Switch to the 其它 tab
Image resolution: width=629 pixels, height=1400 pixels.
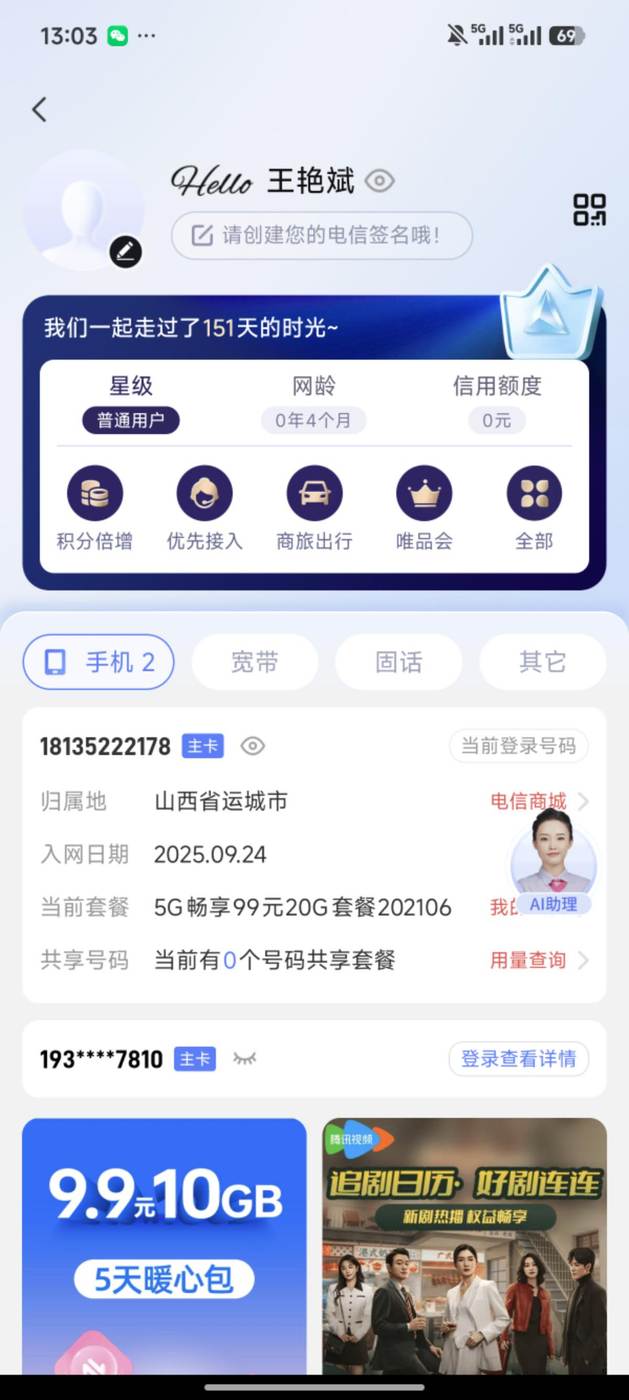coord(542,662)
